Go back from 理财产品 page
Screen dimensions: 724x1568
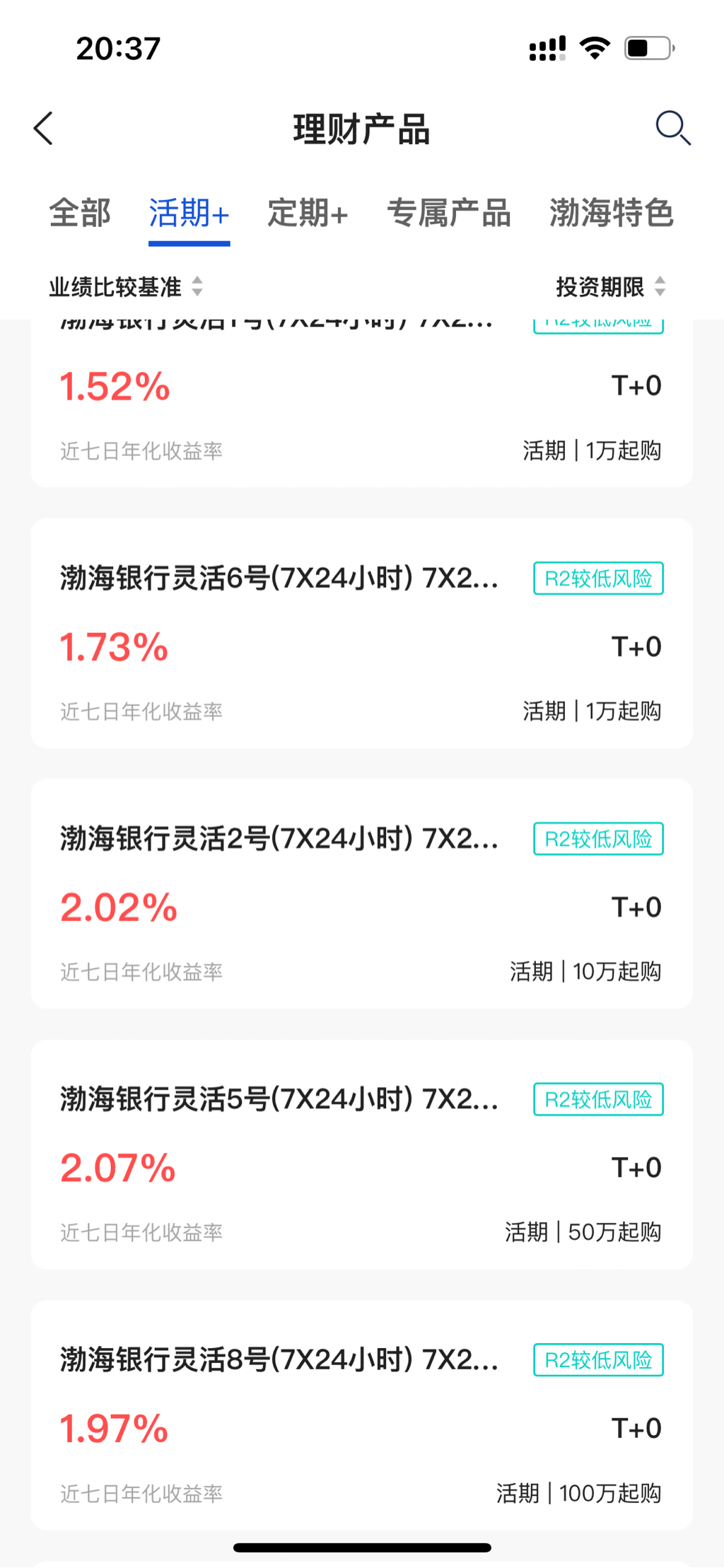[44, 129]
